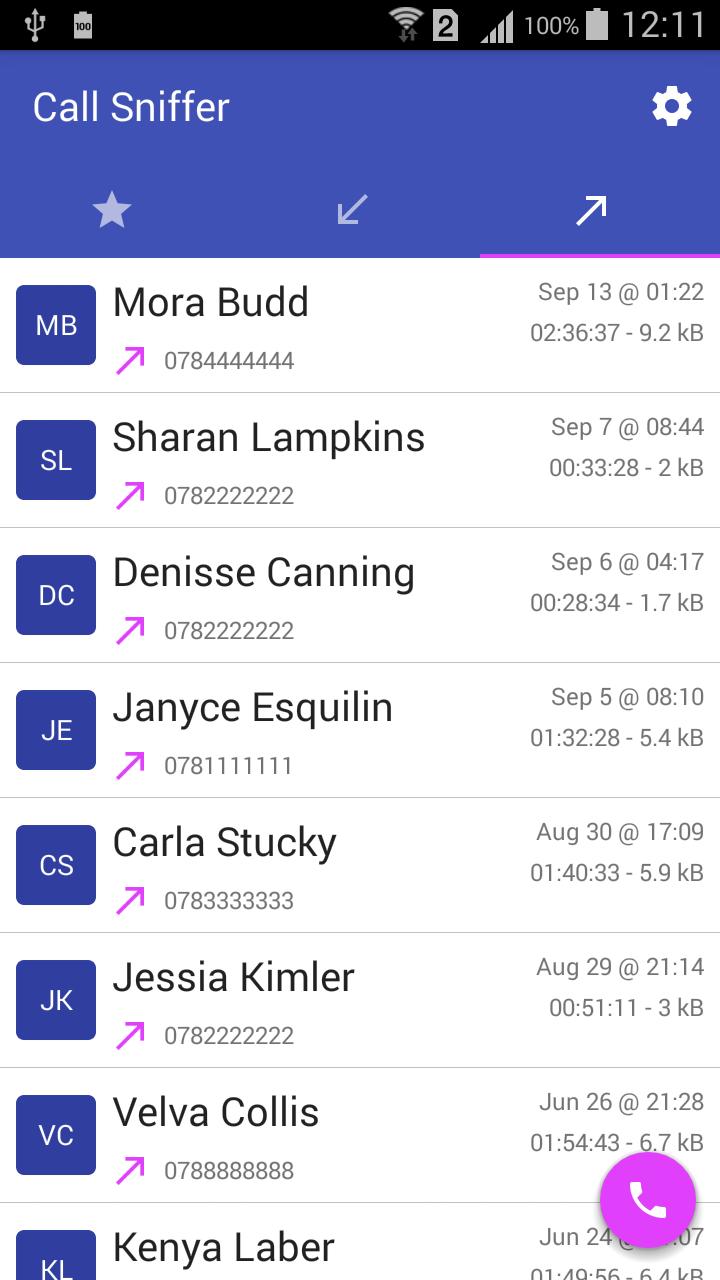Tap the pink phone call button
Screen dimensions: 720x1280
(x=647, y=1200)
